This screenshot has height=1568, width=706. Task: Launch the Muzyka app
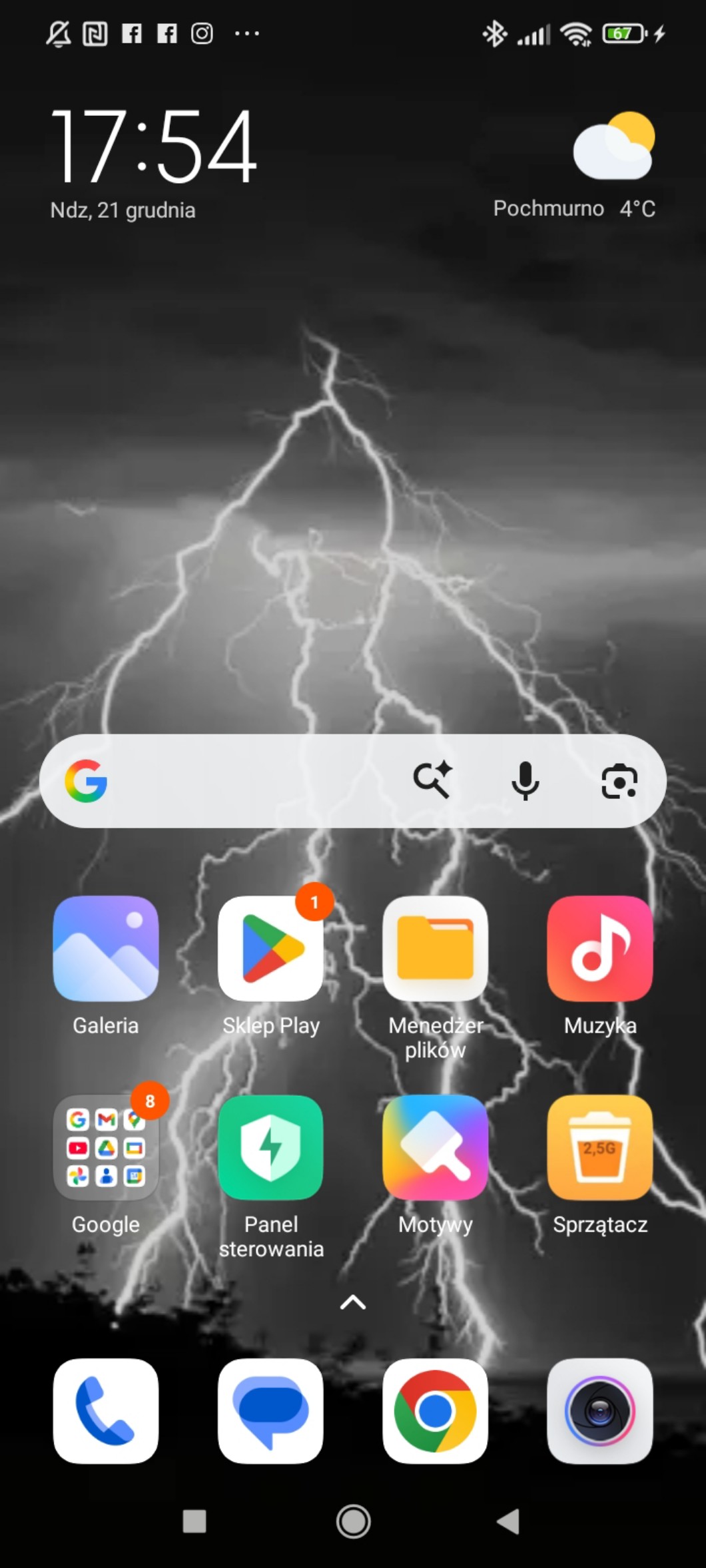tap(599, 948)
